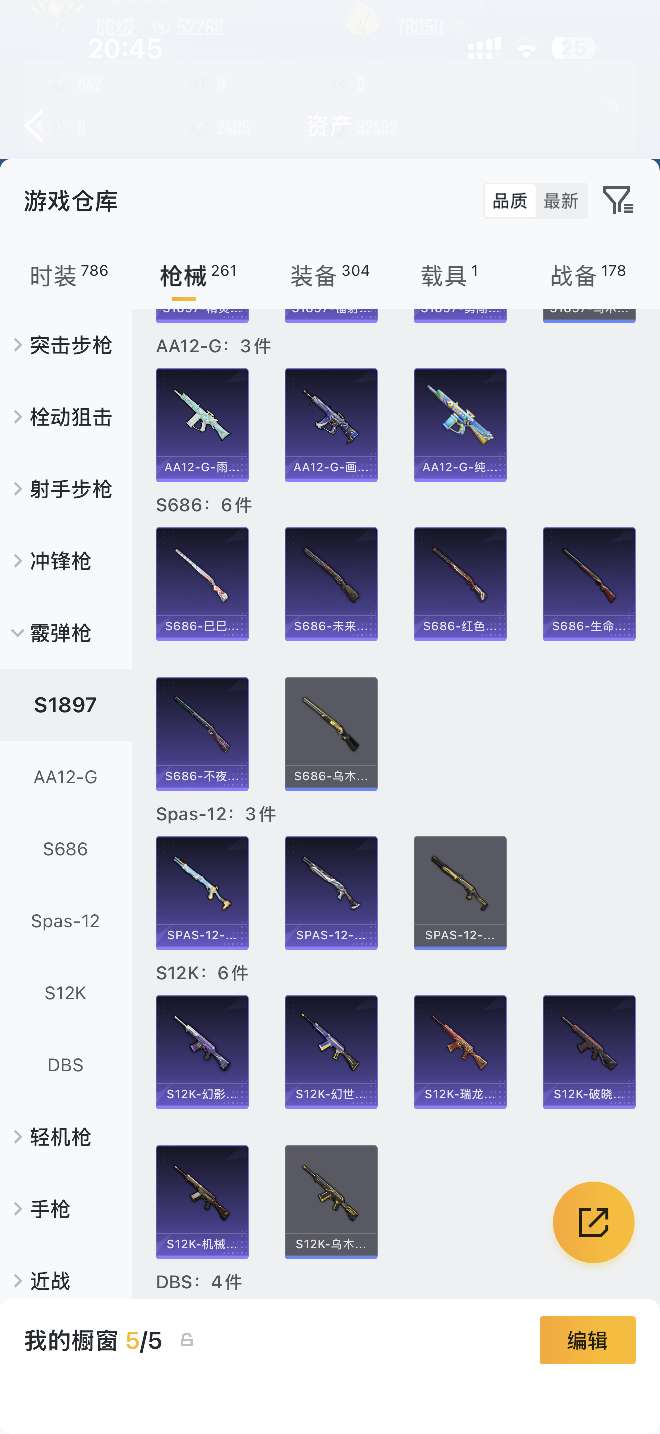
Task: Open the filter funnel icon
Action: tap(618, 201)
